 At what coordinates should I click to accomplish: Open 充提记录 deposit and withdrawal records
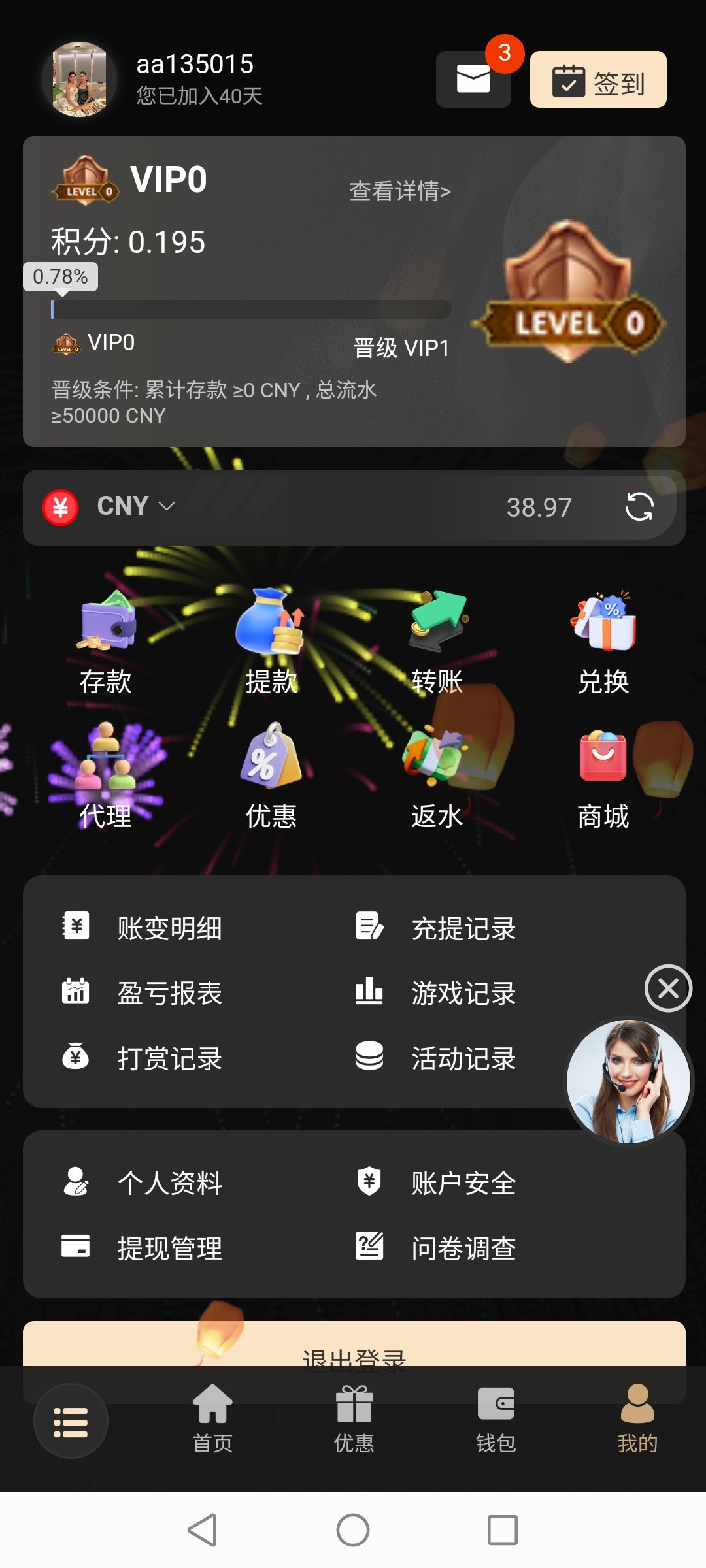[x=463, y=928]
